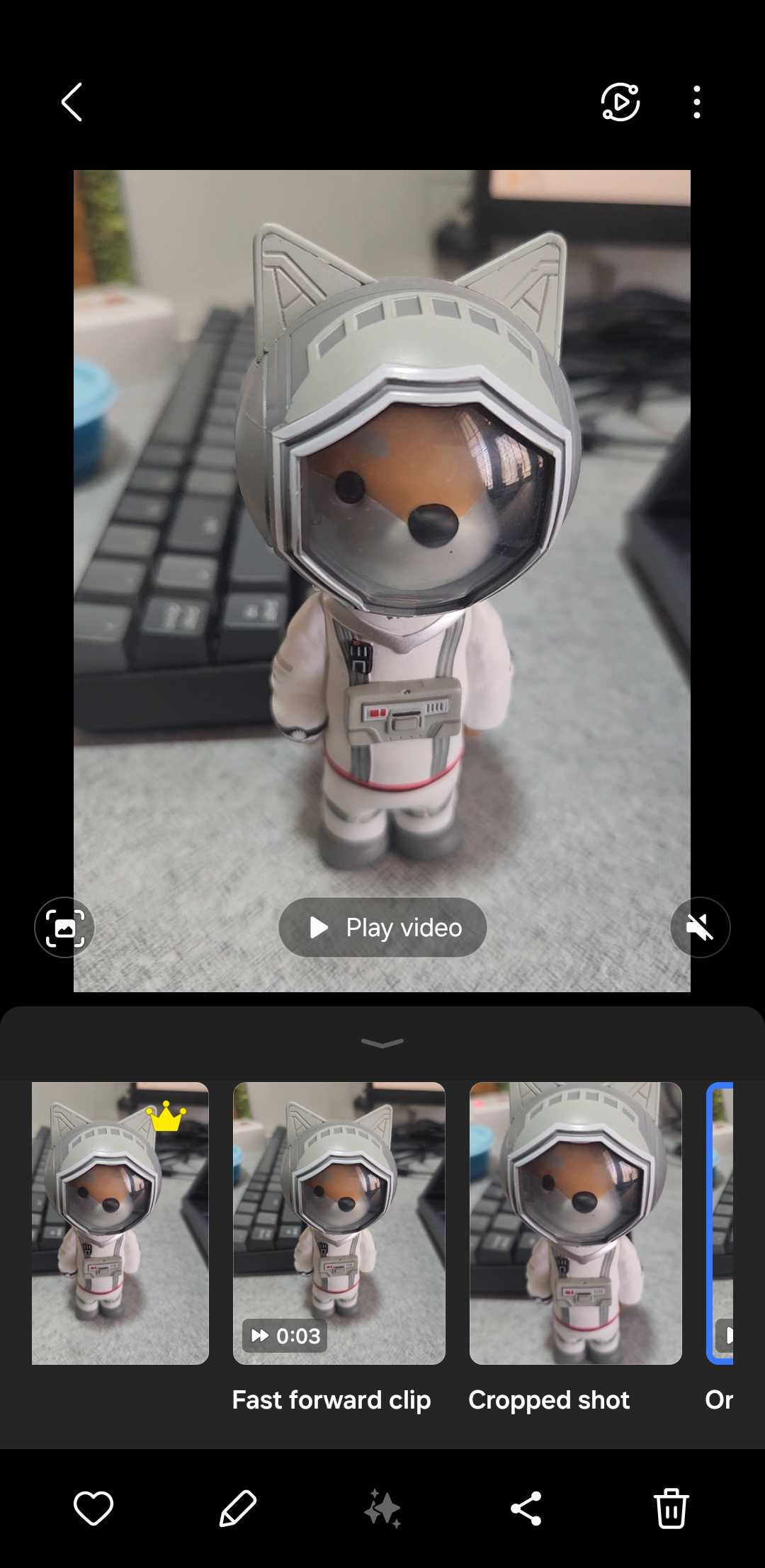This screenshot has width=765, height=1568.
Task: Unmute the video sound
Action: 700,927
